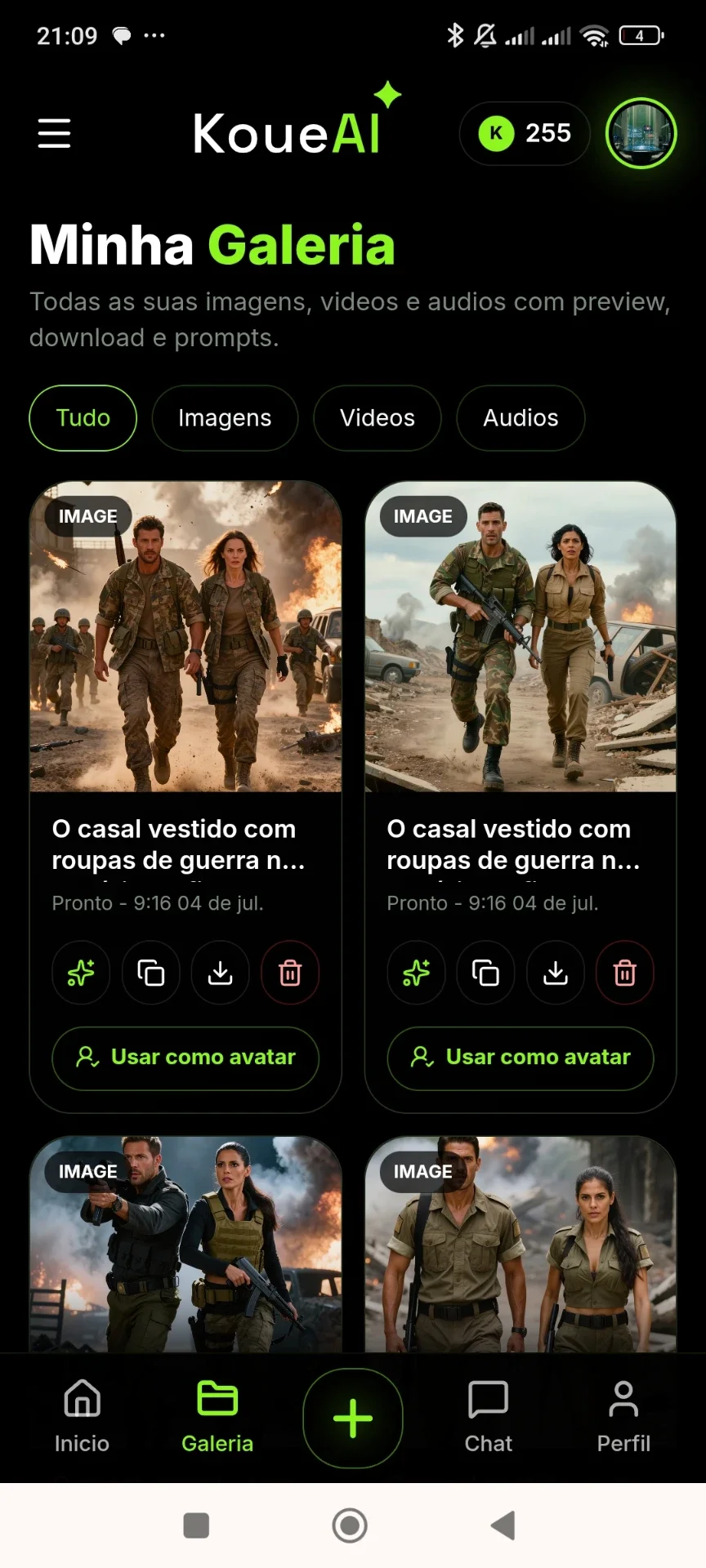Open the Chat tab

tap(489, 1417)
